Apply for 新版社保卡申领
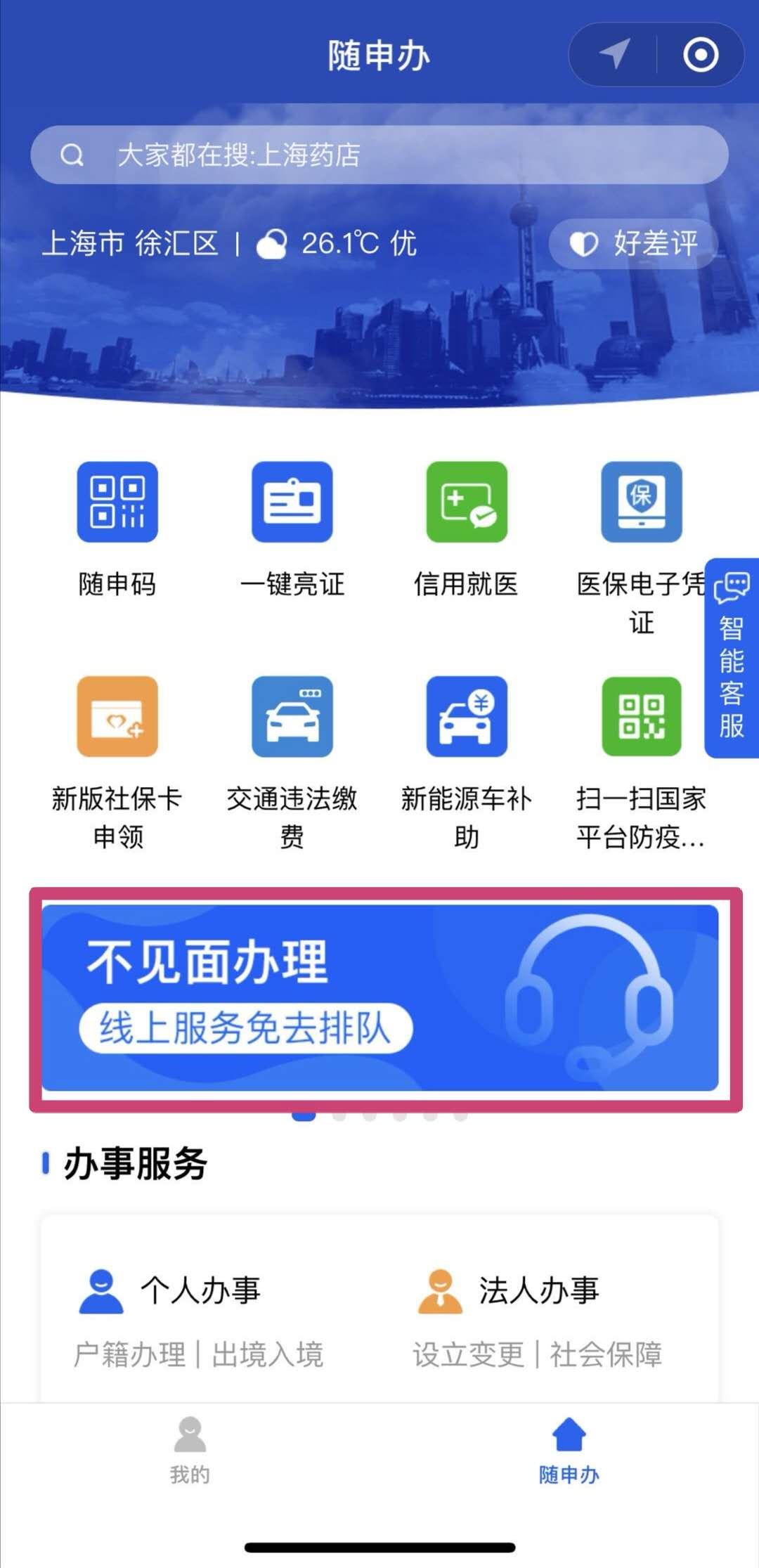759x1568 pixels. point(117,717)
